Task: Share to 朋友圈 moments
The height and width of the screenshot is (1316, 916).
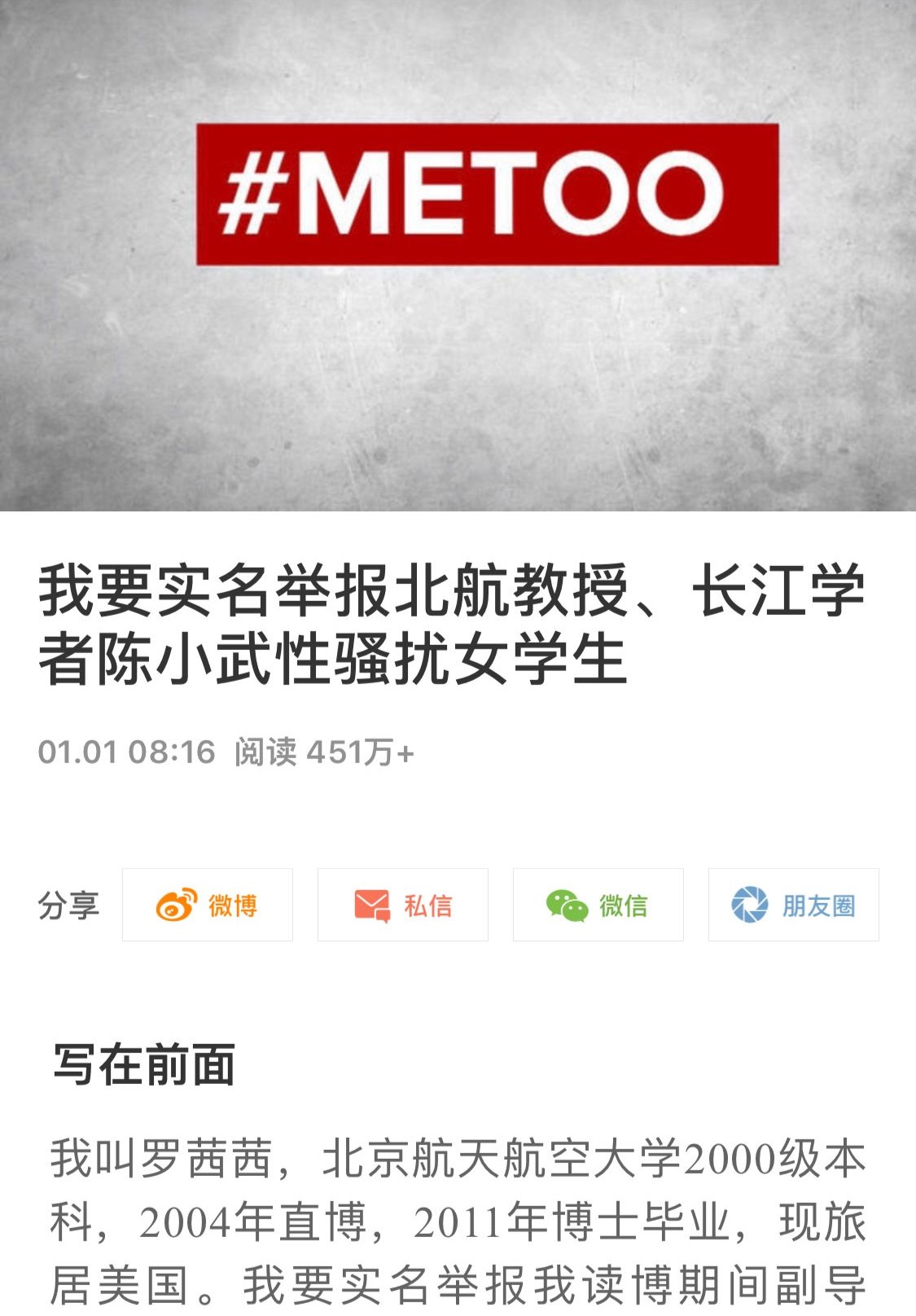Action: pos(794,905)
